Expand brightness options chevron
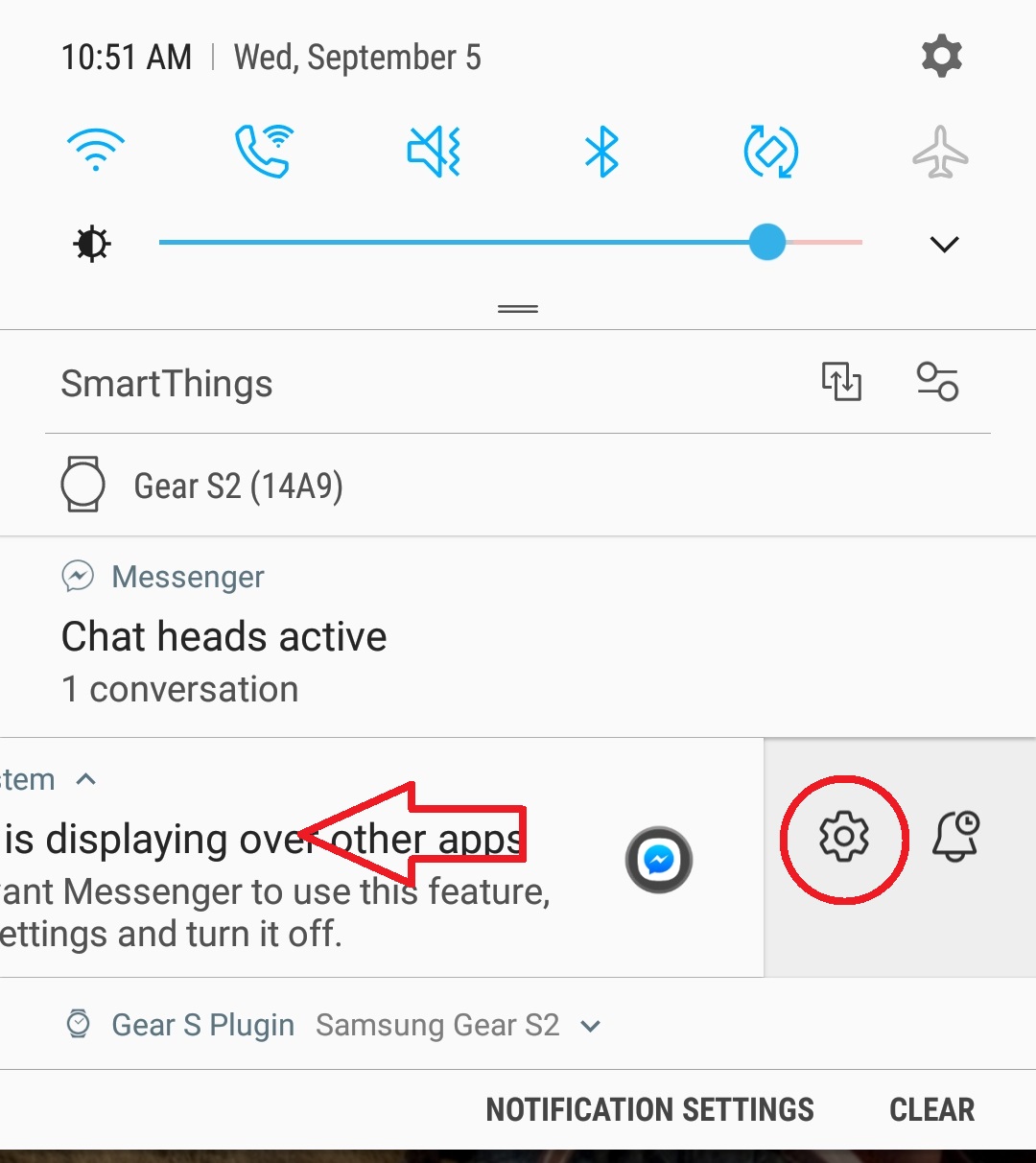This screenshot has width=1036, height=1163. tap(945, 244)
